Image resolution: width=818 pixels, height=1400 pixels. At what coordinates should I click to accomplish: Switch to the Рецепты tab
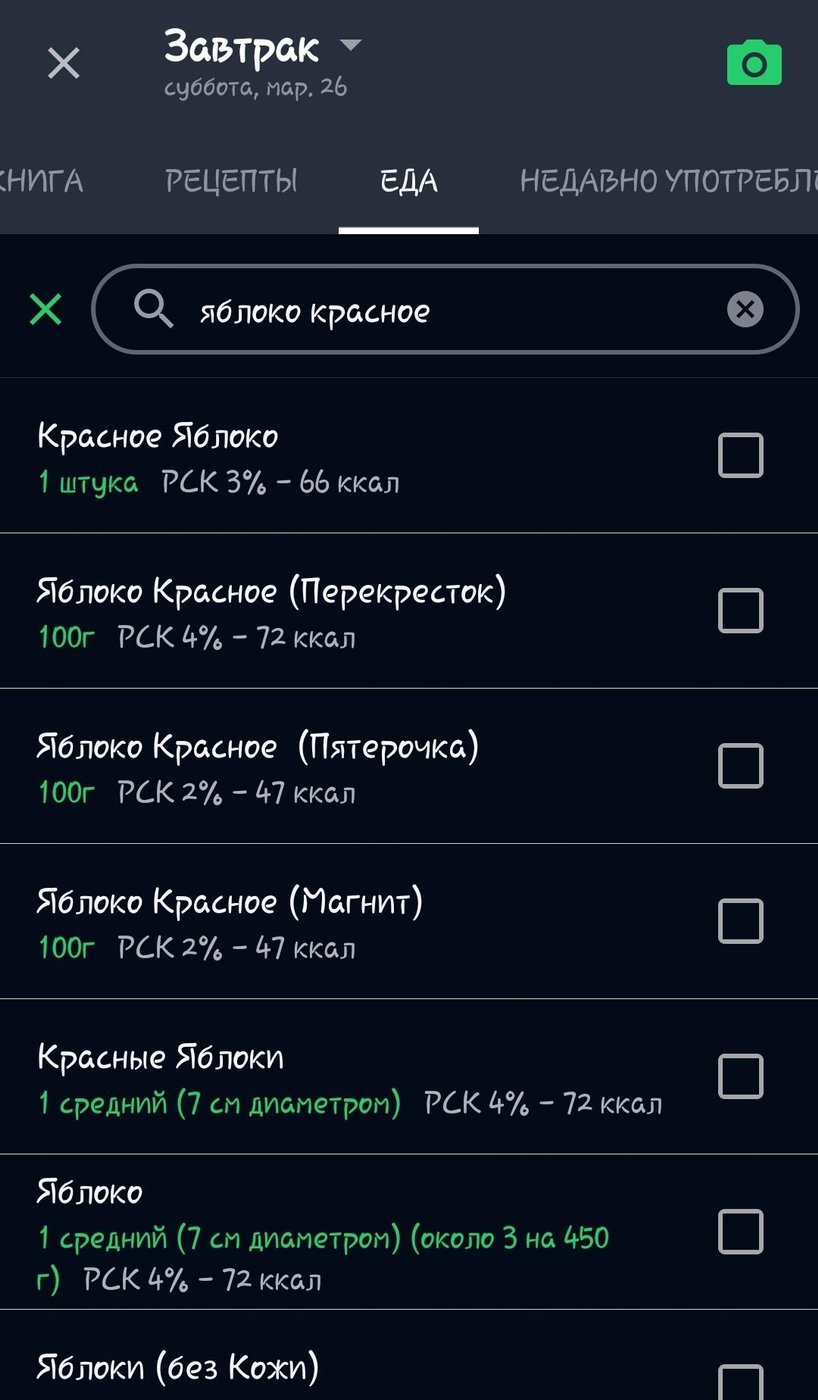(231, 181)
